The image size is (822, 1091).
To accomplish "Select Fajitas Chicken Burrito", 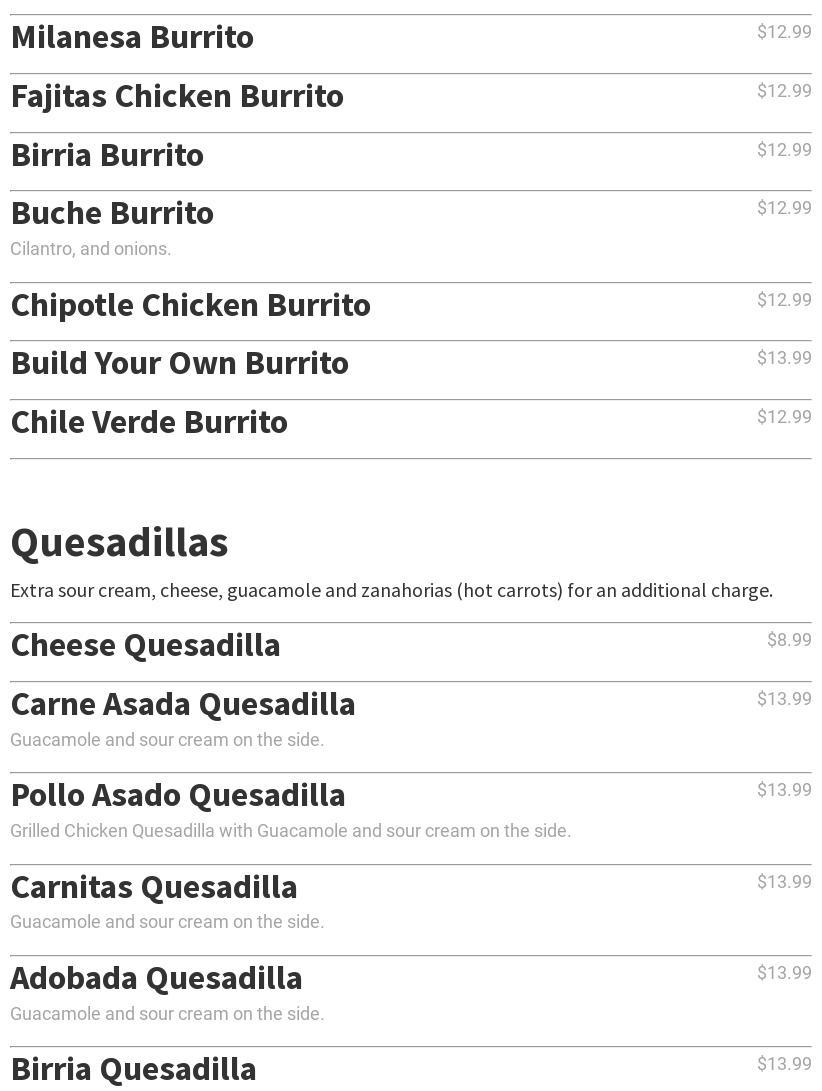I will pos(177,97).
